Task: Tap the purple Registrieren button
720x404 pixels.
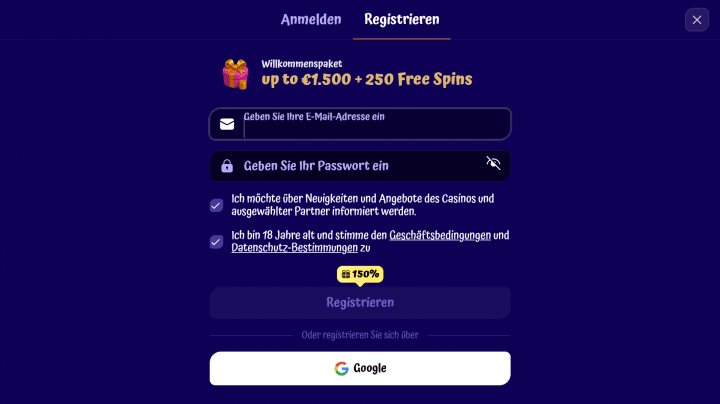Action: 360,302
